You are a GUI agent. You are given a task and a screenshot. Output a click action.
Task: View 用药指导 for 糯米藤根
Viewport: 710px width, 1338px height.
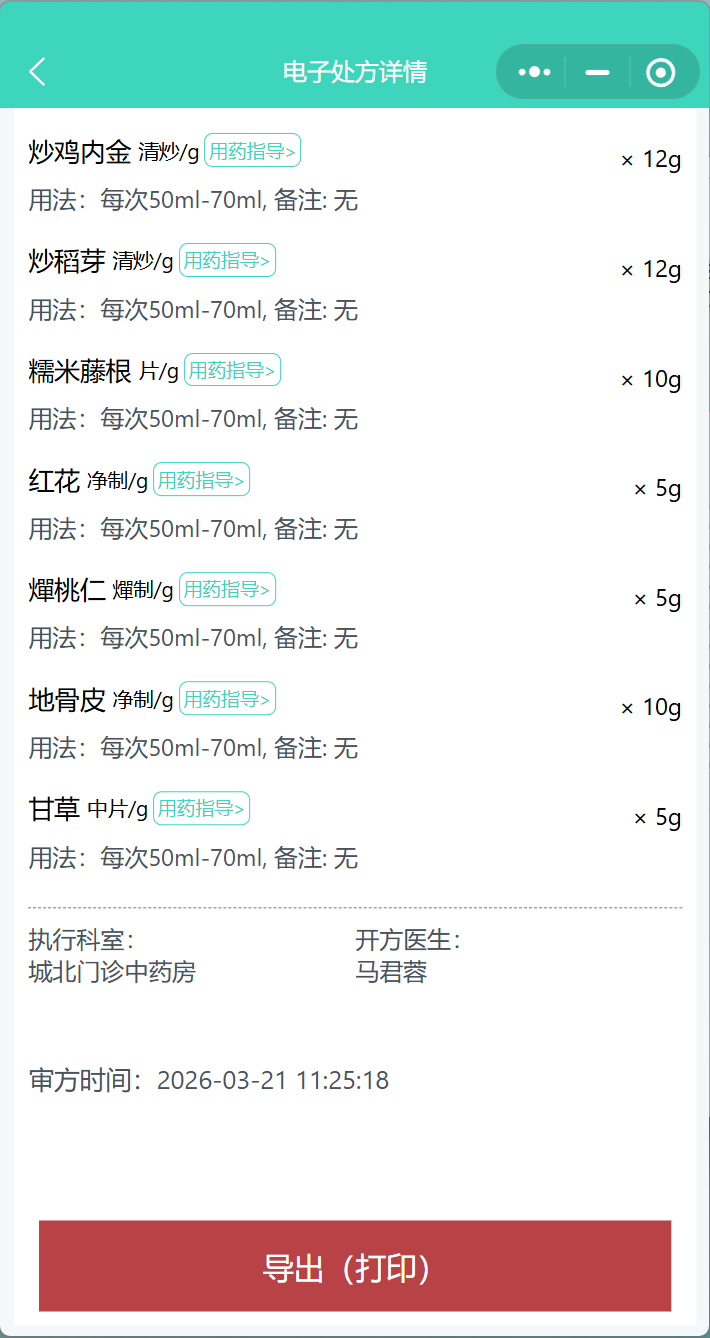pyautogui.click(x=232, y=371)
